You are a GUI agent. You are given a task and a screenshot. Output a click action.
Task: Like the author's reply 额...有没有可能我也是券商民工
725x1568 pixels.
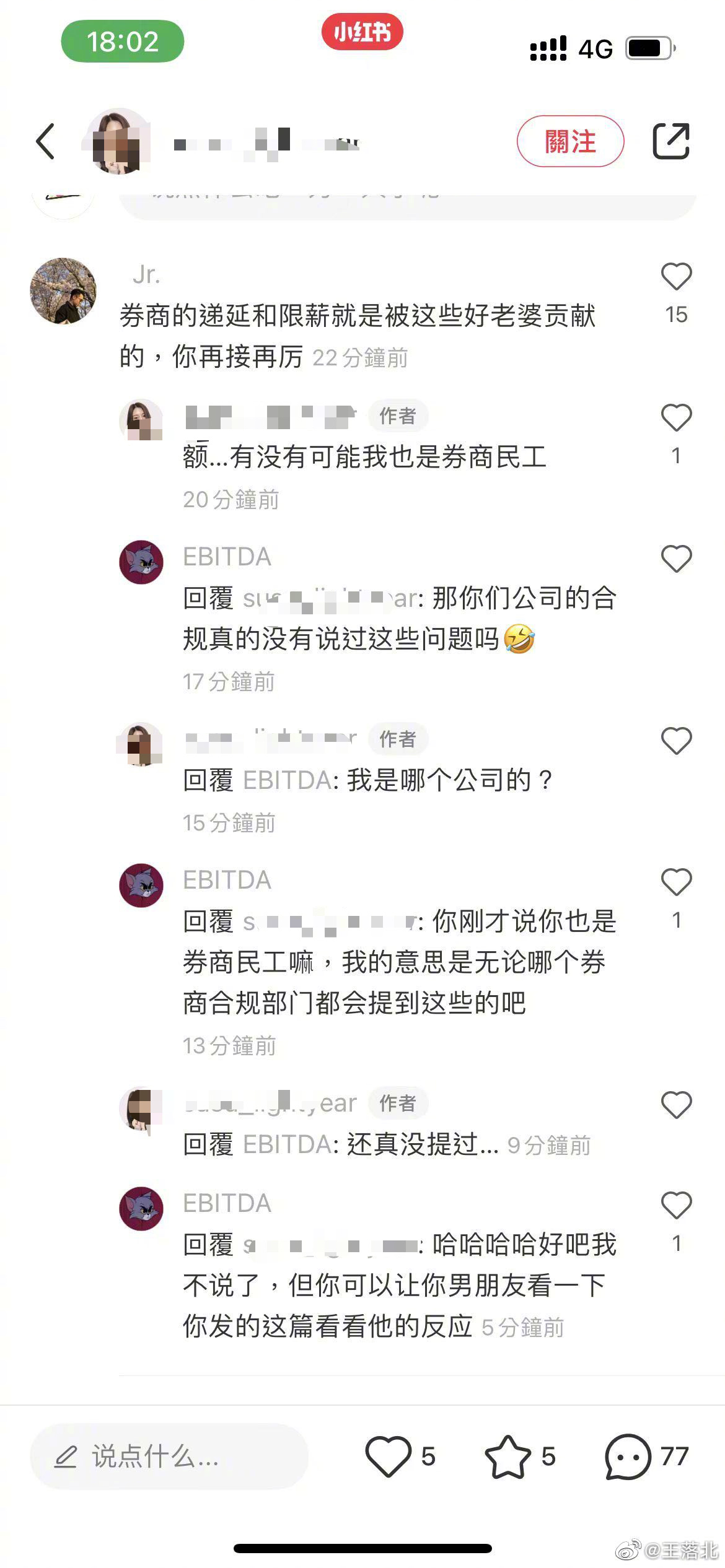[676, 418]
